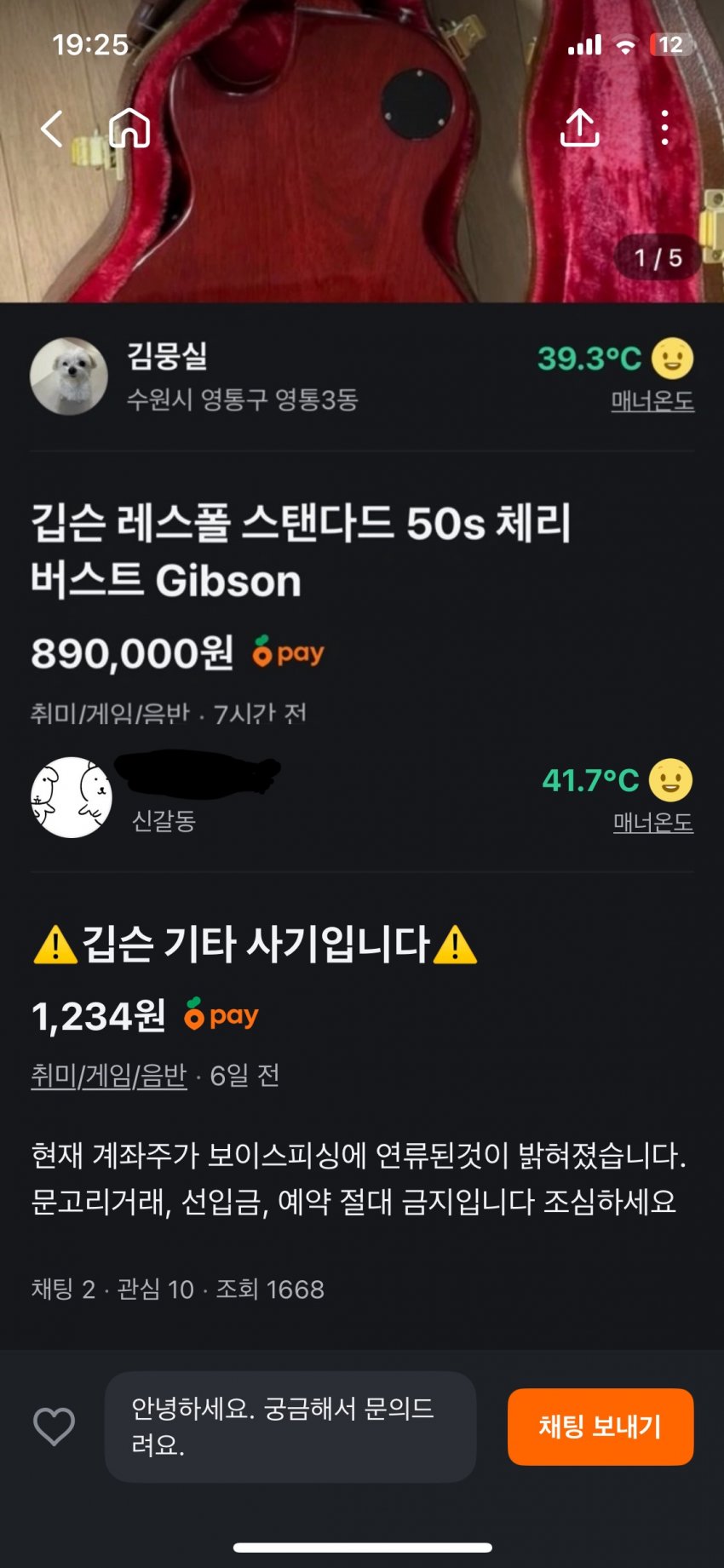
Task: Open the 신갈동 seller's profile
Action: tap(72, 797)
